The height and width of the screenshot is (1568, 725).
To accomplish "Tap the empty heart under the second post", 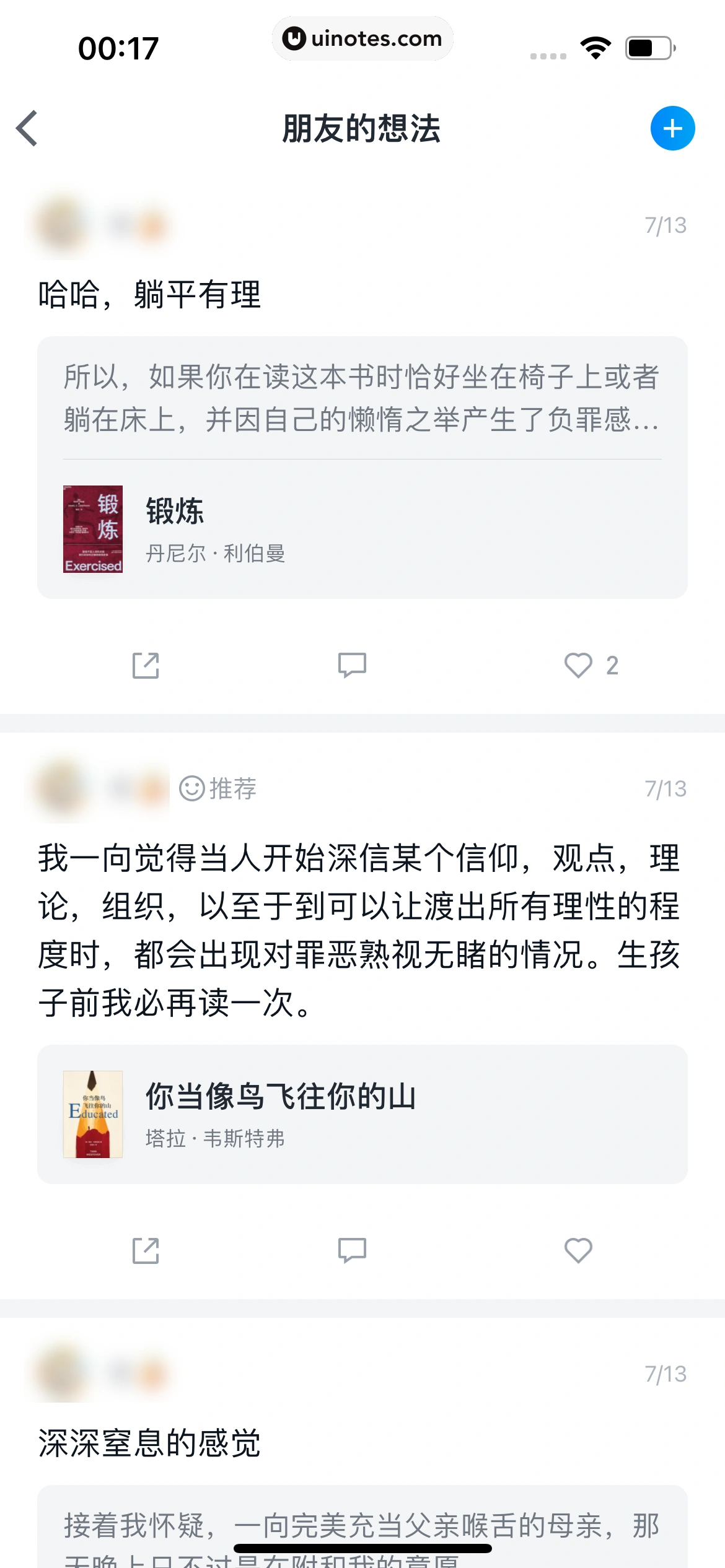I will coord(577,1252).
